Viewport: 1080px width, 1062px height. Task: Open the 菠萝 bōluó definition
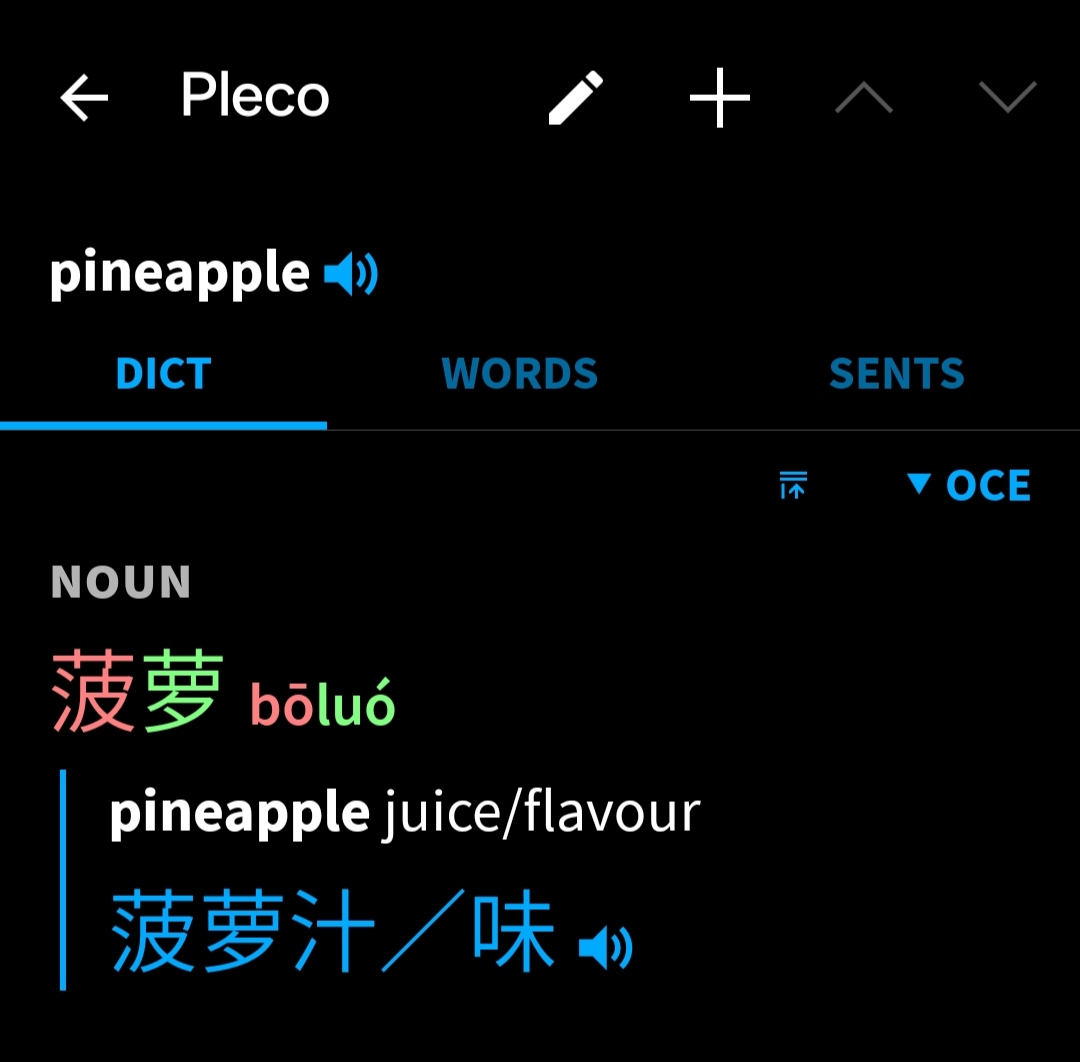(x=223, y=692)
